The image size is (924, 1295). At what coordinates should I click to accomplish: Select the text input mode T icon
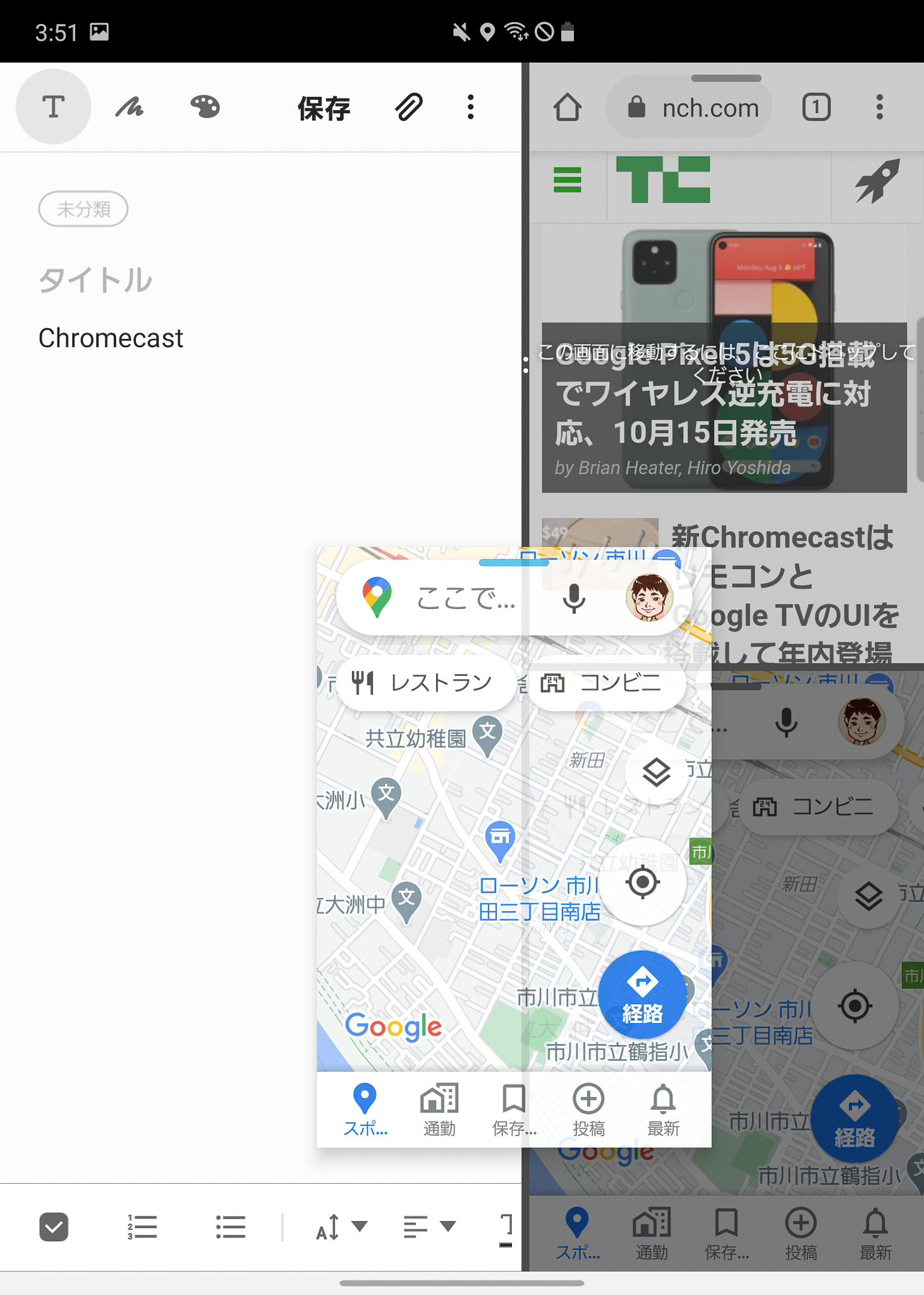click(x=53, y=107)
